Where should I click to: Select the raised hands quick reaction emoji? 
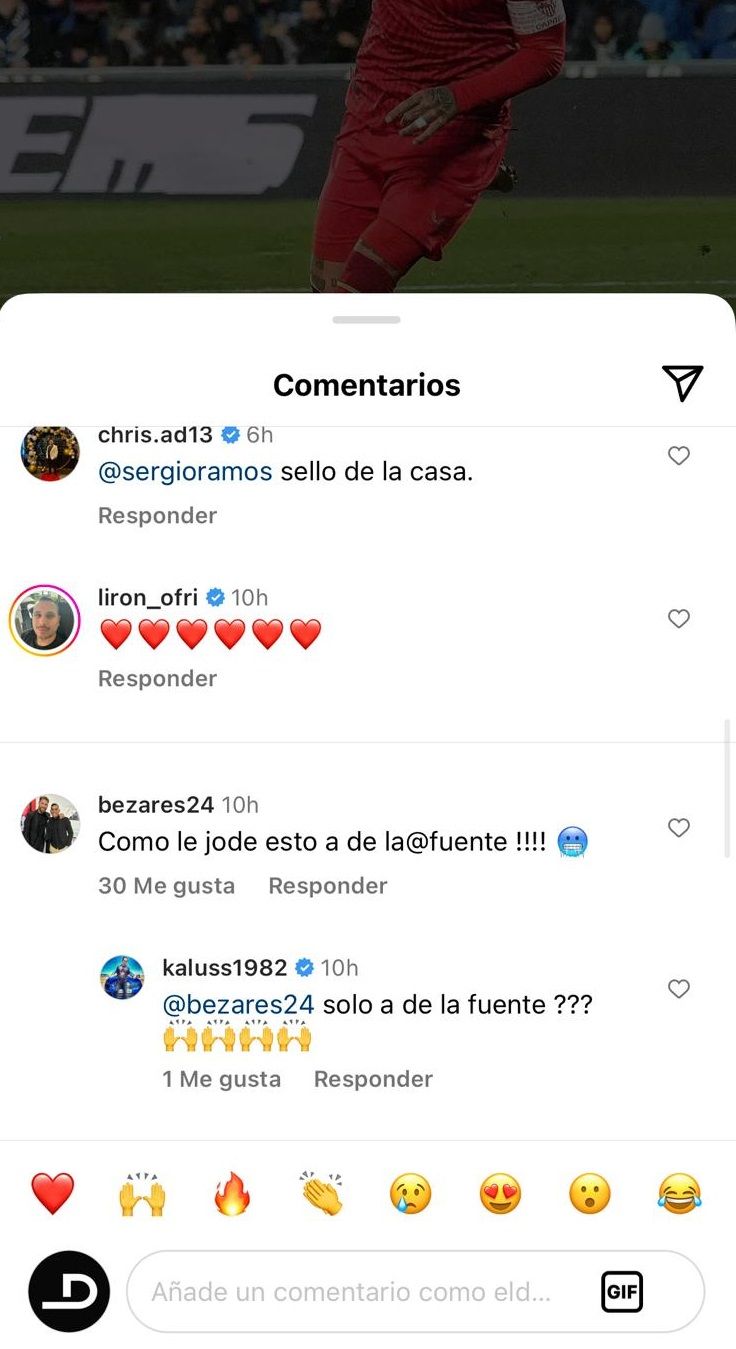[x=142, y=1191]
